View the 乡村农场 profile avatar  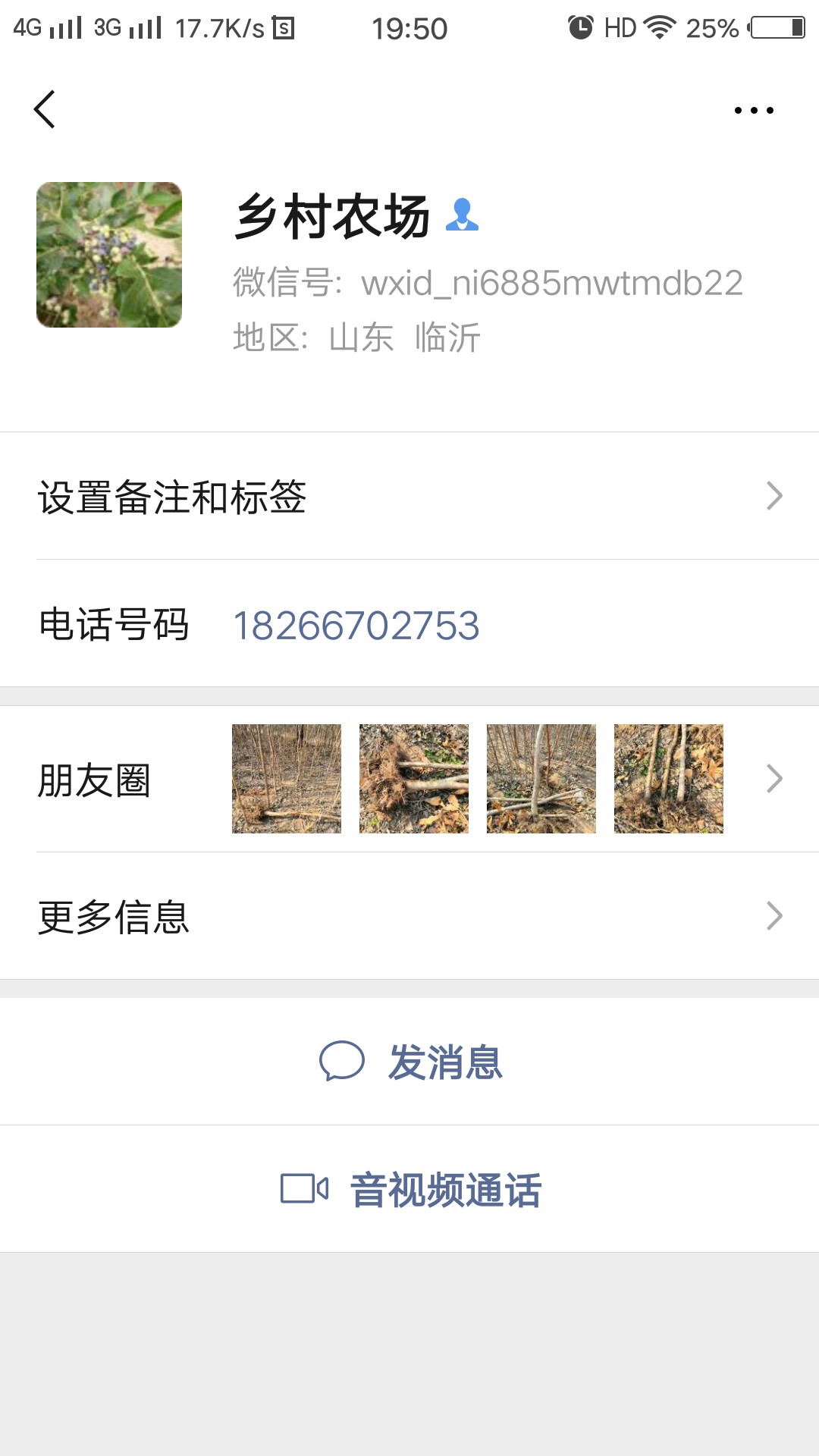click(109, 255)
